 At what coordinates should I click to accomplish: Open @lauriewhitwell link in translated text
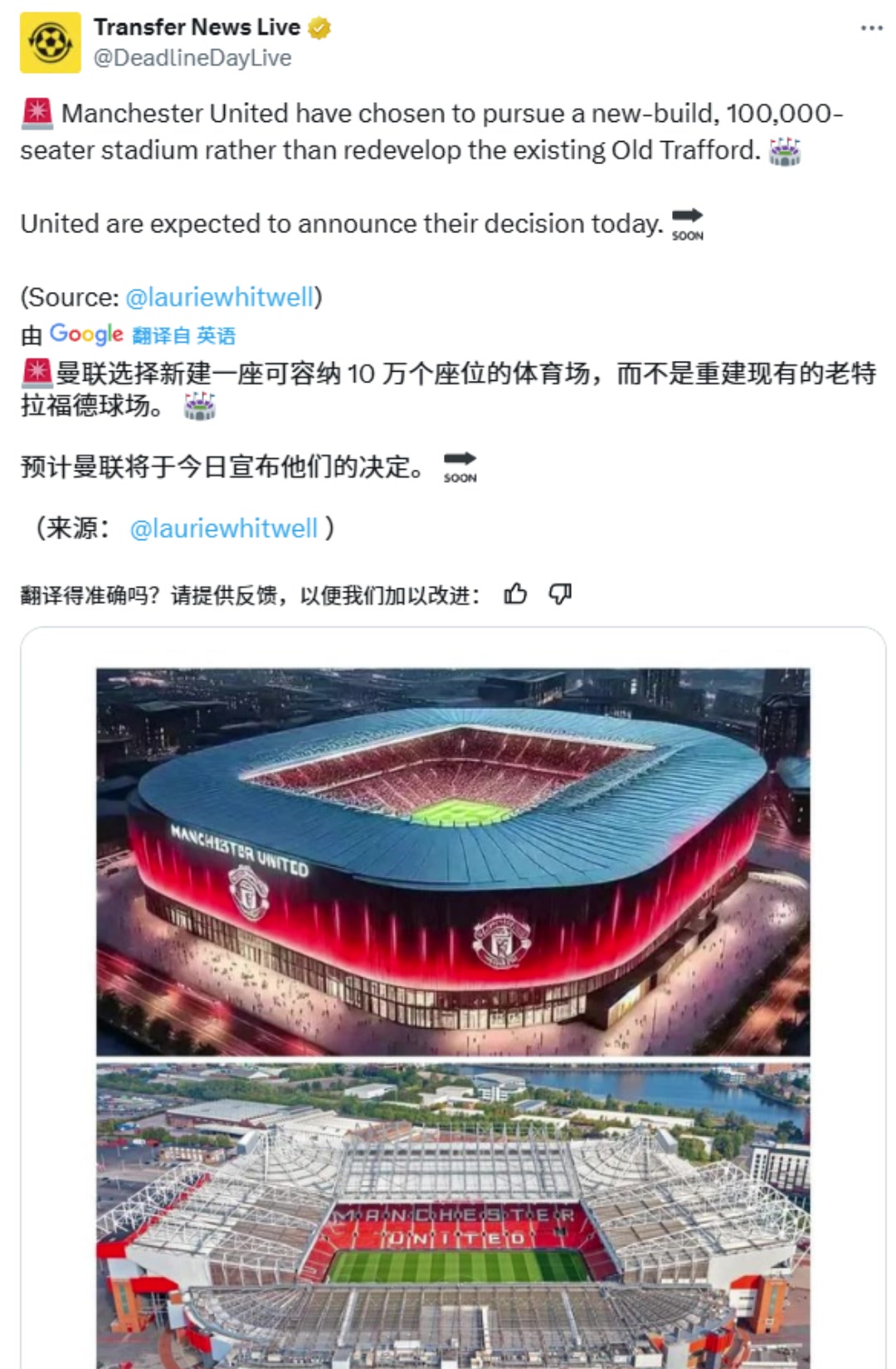pyautogui.click(x=224, y=529)
